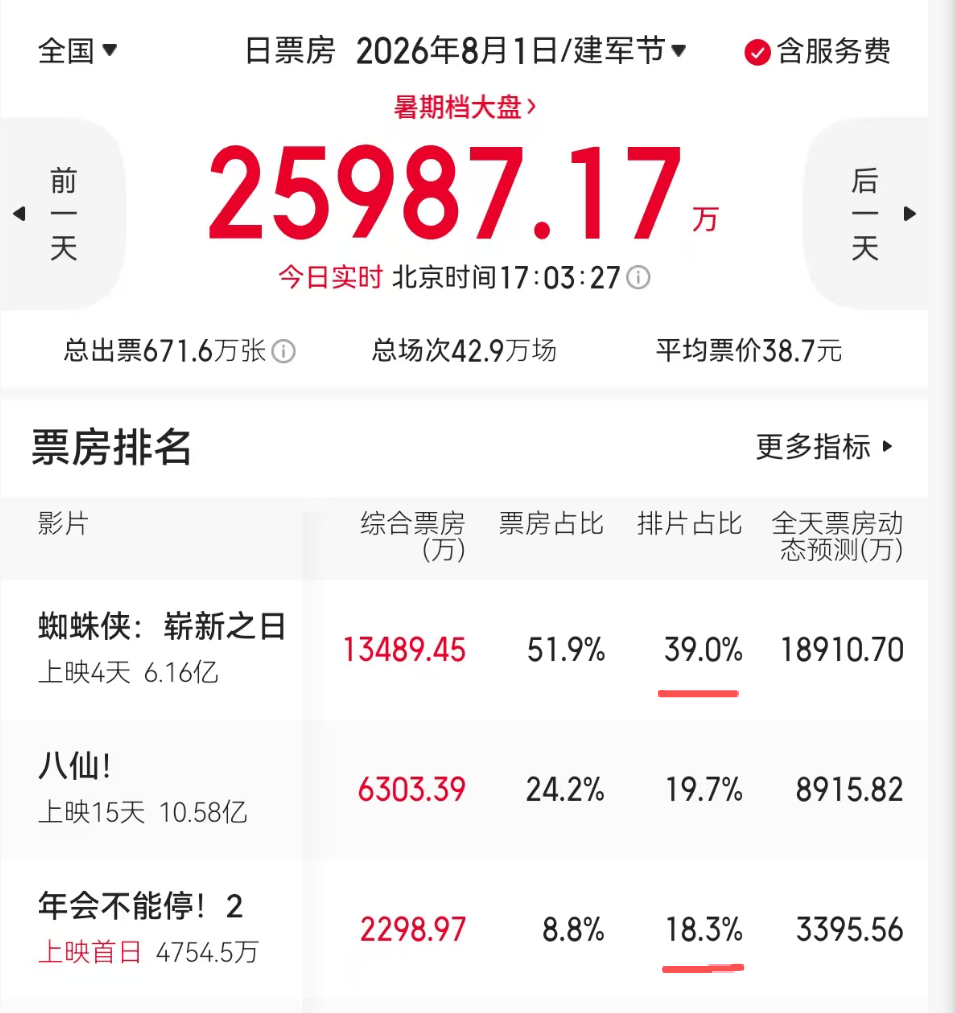
Task: Open the 蜘蛛侠:崭新之日 movie row
Action: (464, 650)
